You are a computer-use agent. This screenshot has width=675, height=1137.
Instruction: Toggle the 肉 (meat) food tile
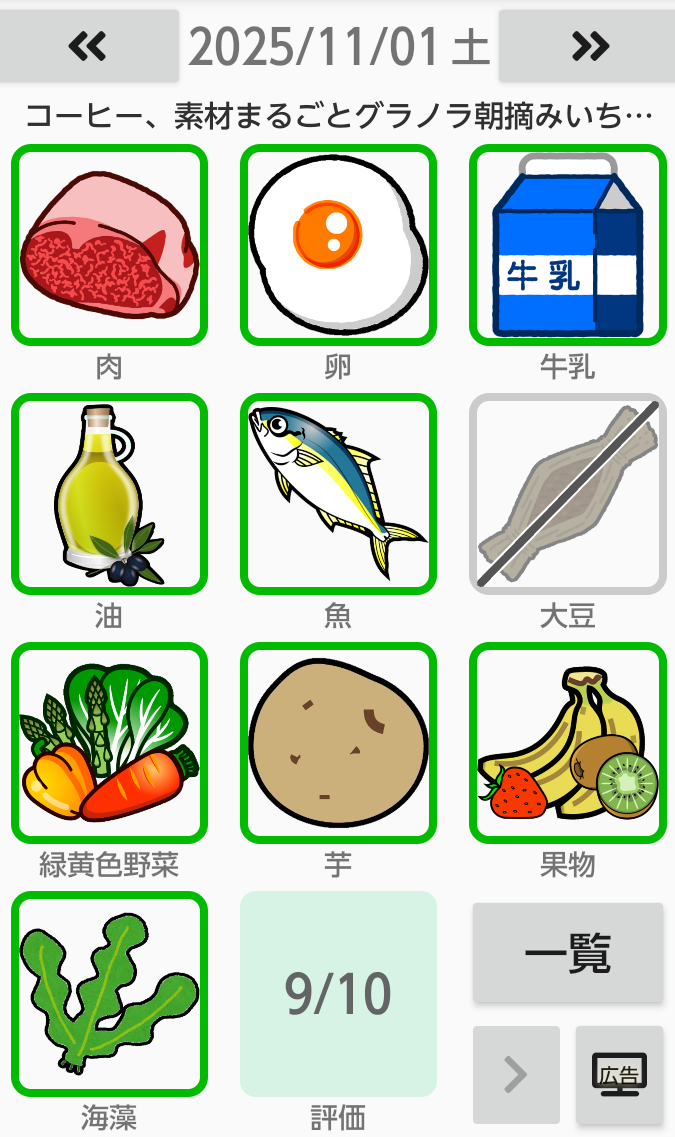click(109, 245)
